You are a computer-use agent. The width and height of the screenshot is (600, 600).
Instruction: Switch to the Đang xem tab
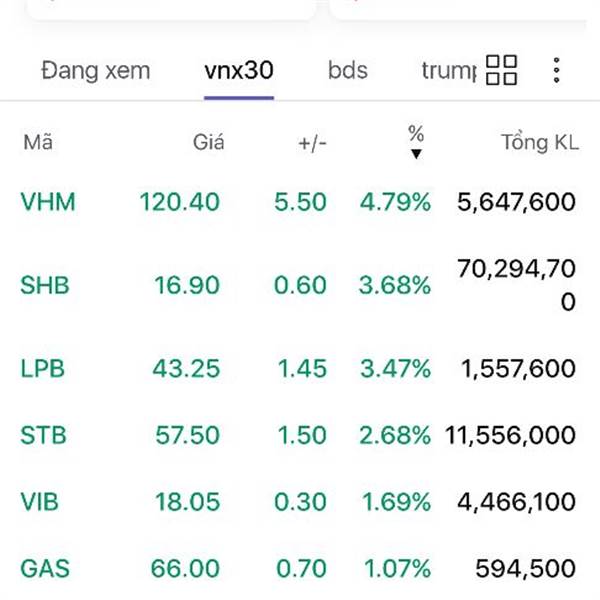point(96,71)
